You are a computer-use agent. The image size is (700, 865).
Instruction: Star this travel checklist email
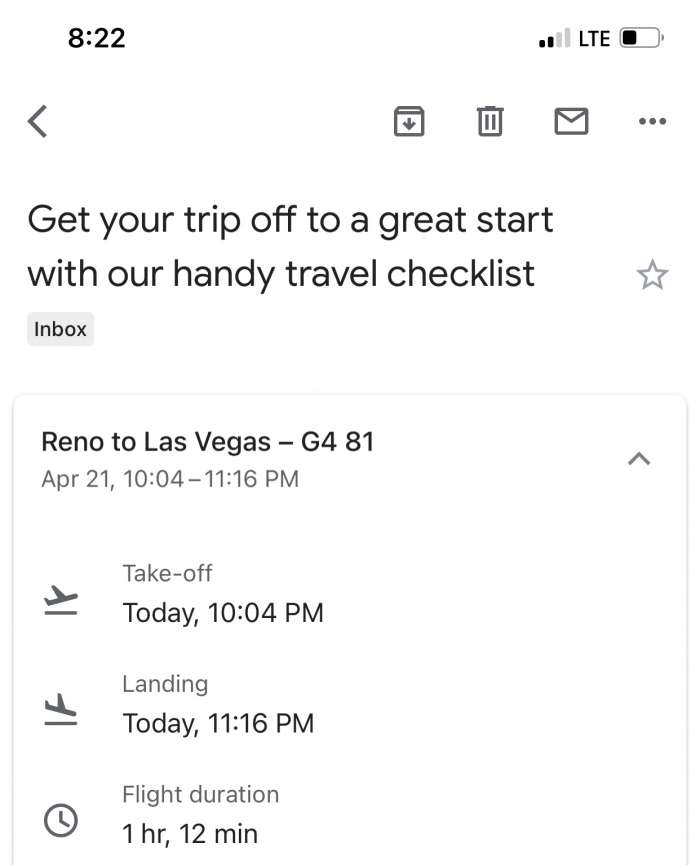[652, 275]
